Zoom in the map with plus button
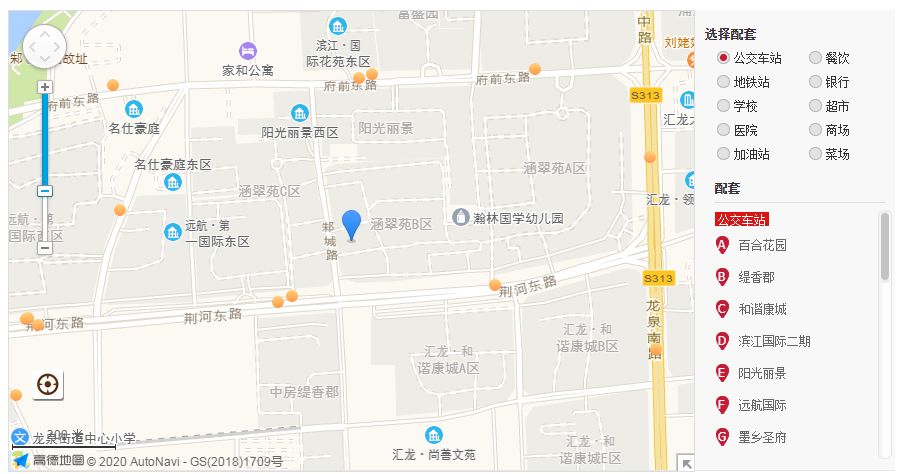Screen dimensions: 902x474 [45, 87]
